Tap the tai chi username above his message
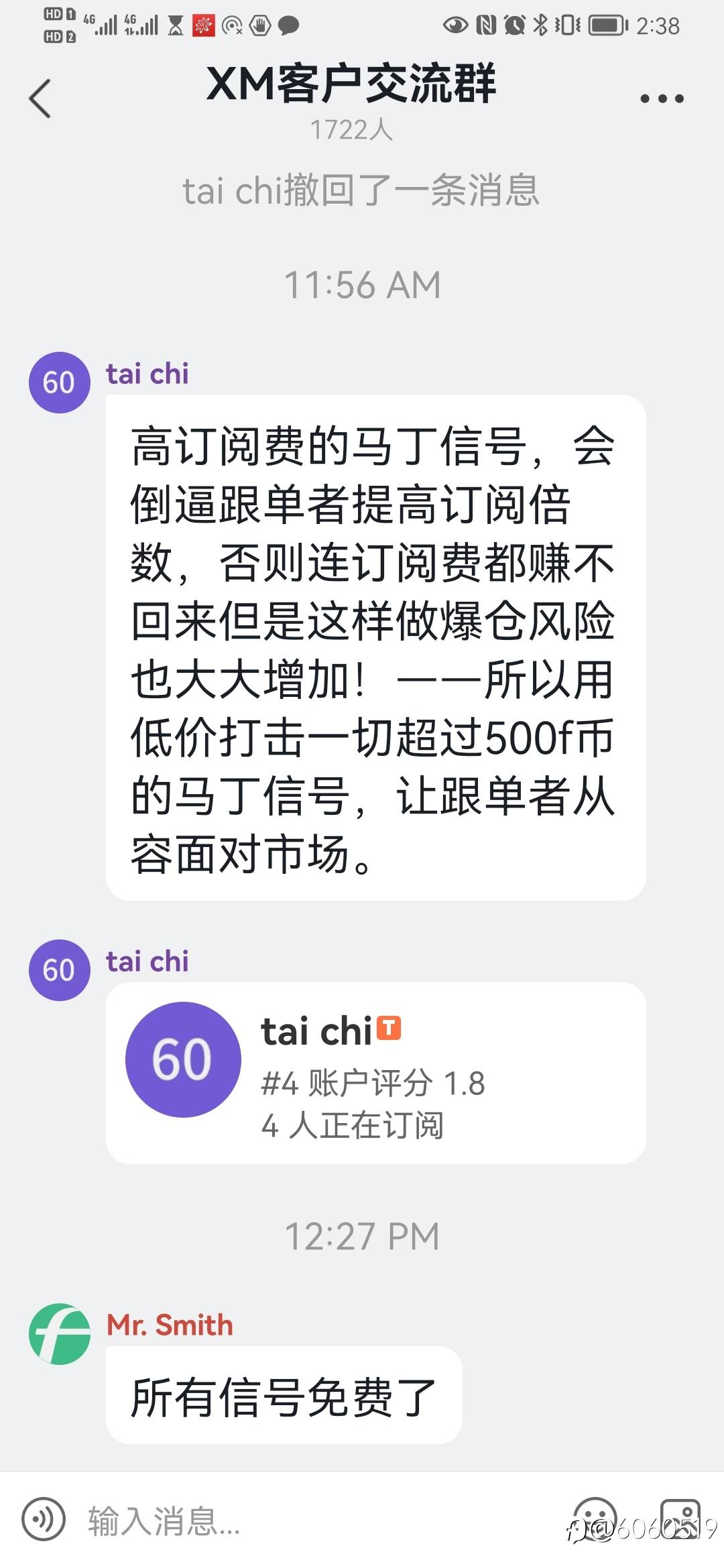Screen dimensions: 724x1568 [x=147, y=373]
